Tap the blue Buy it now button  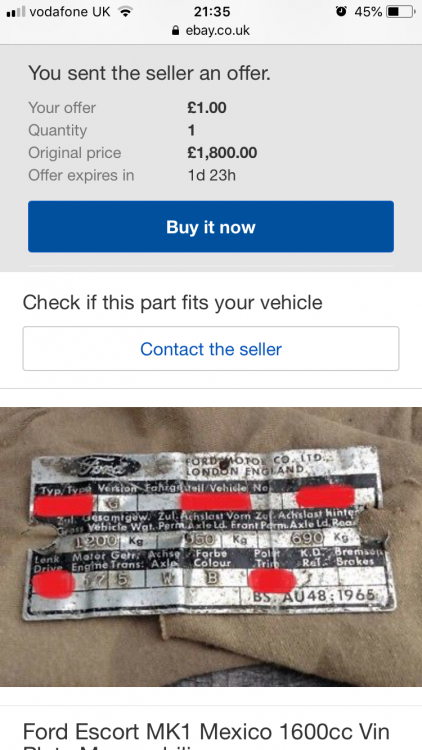pos(211,226)
